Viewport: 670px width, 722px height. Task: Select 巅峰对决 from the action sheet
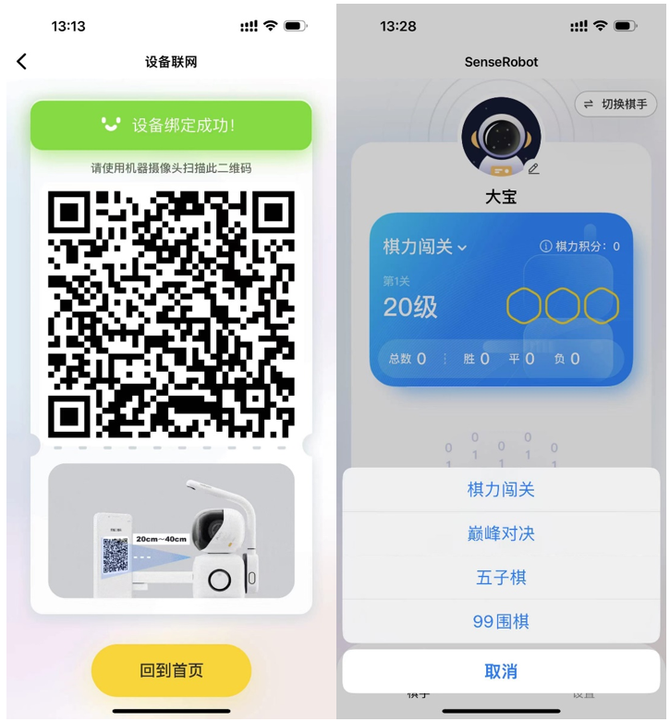coord(501,534)
